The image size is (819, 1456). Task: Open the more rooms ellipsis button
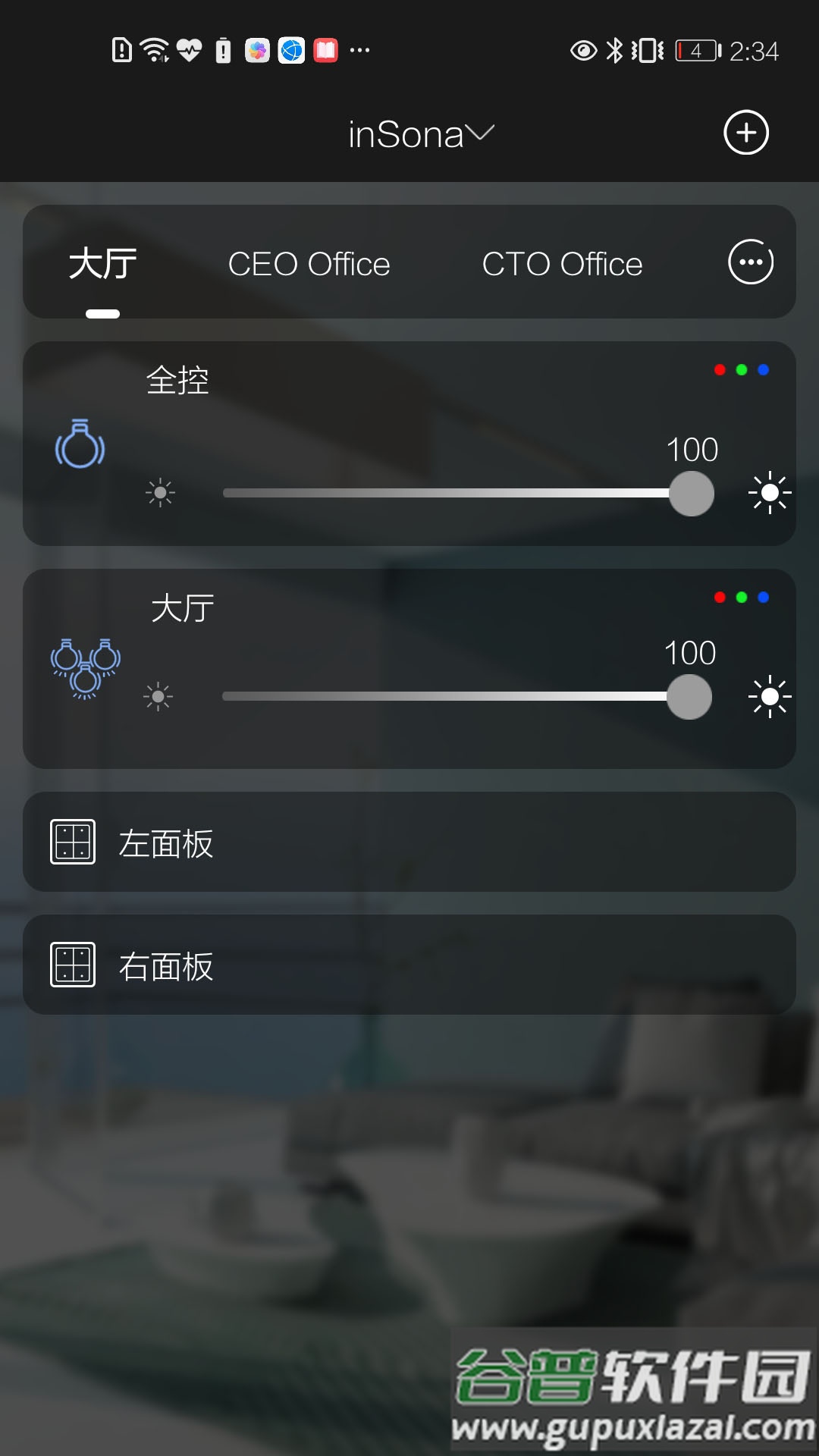coord(751,262)
